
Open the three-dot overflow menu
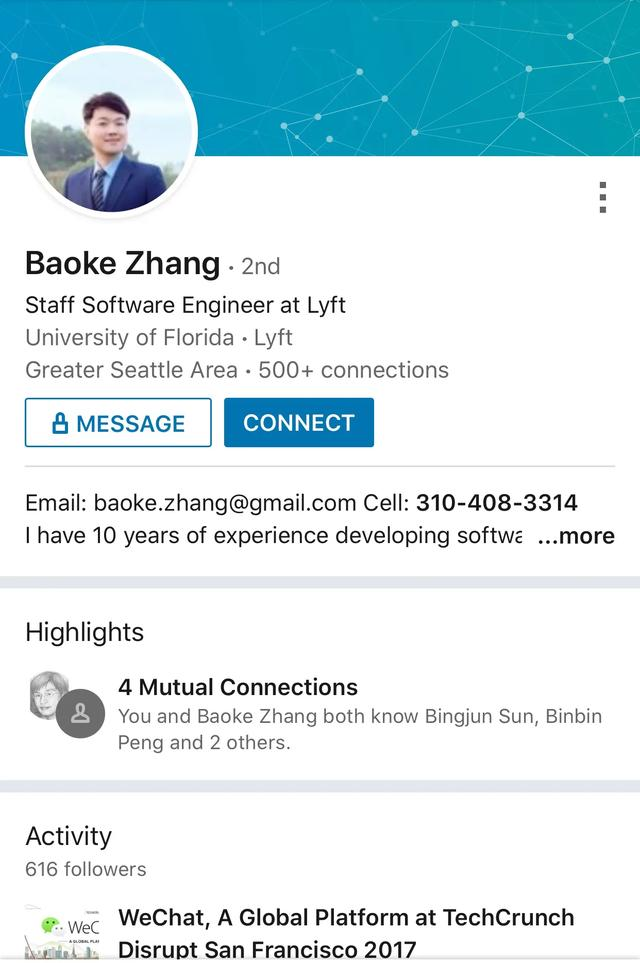[602, 197]
